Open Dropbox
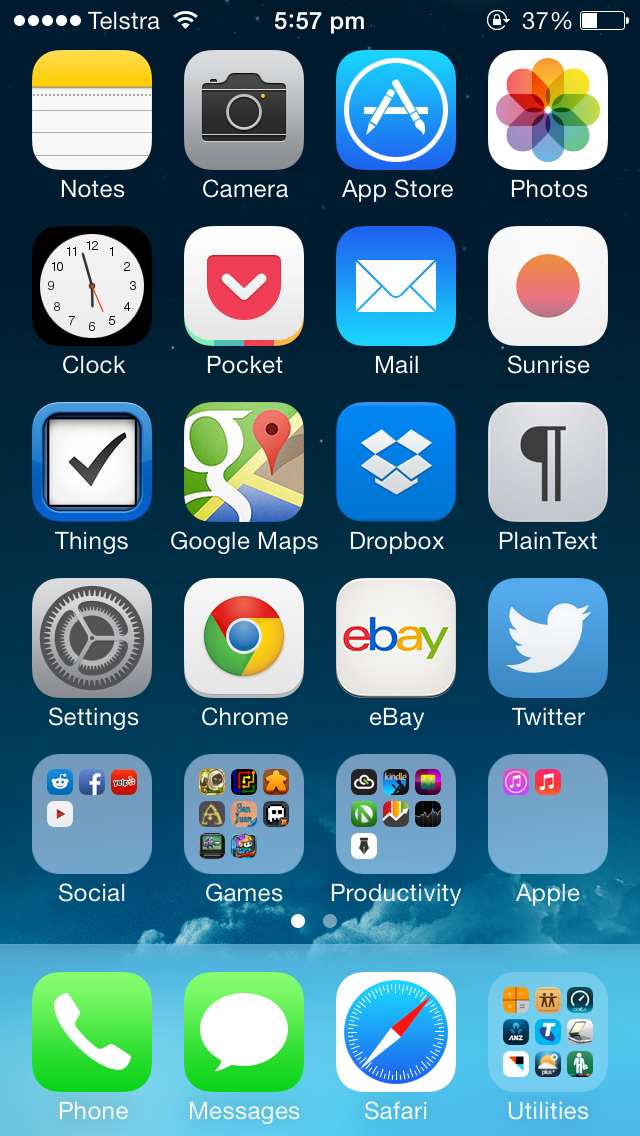Viewport: 640px width, 1136px height. 396,462
